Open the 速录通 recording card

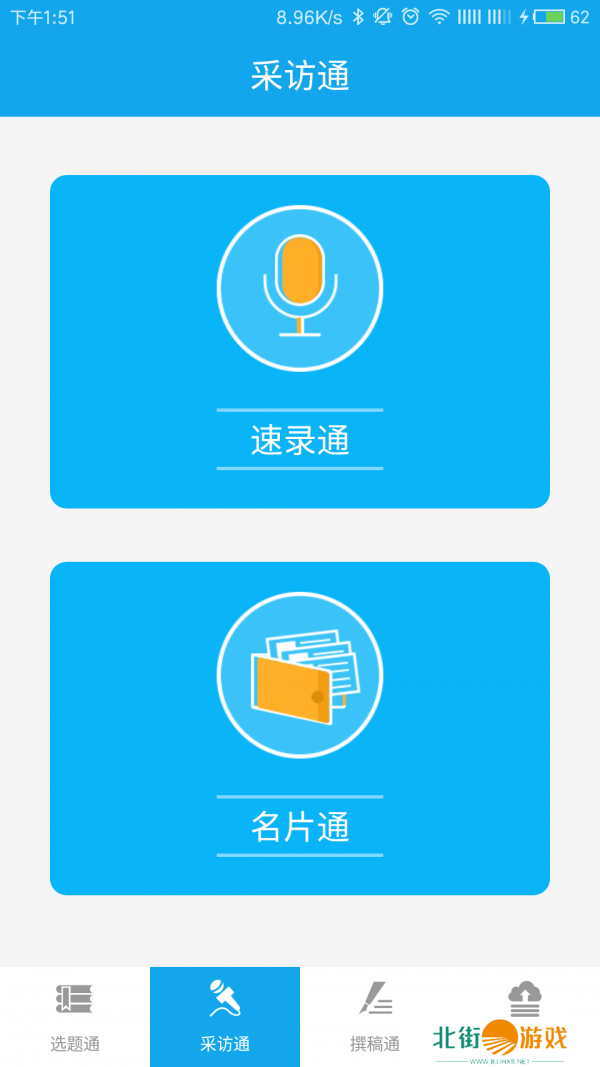pyautogui.click(x=300, y=341)
